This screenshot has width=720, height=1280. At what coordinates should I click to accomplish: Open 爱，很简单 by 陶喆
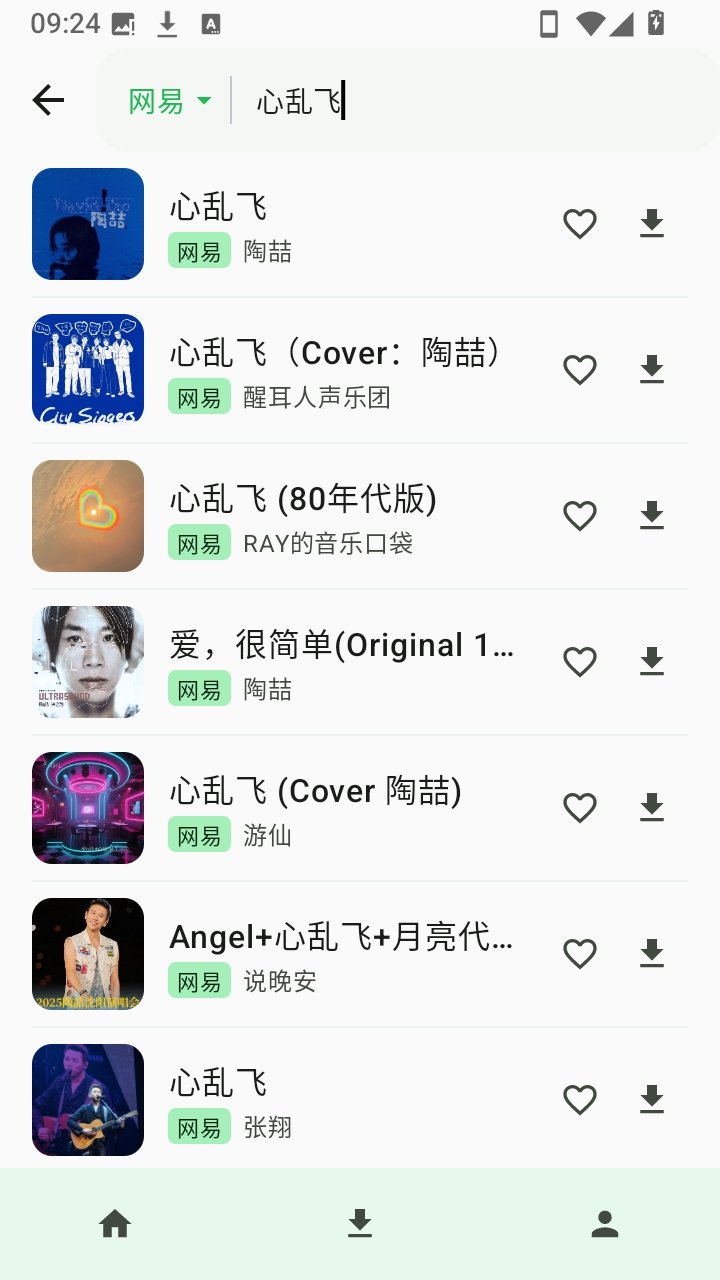360,662
